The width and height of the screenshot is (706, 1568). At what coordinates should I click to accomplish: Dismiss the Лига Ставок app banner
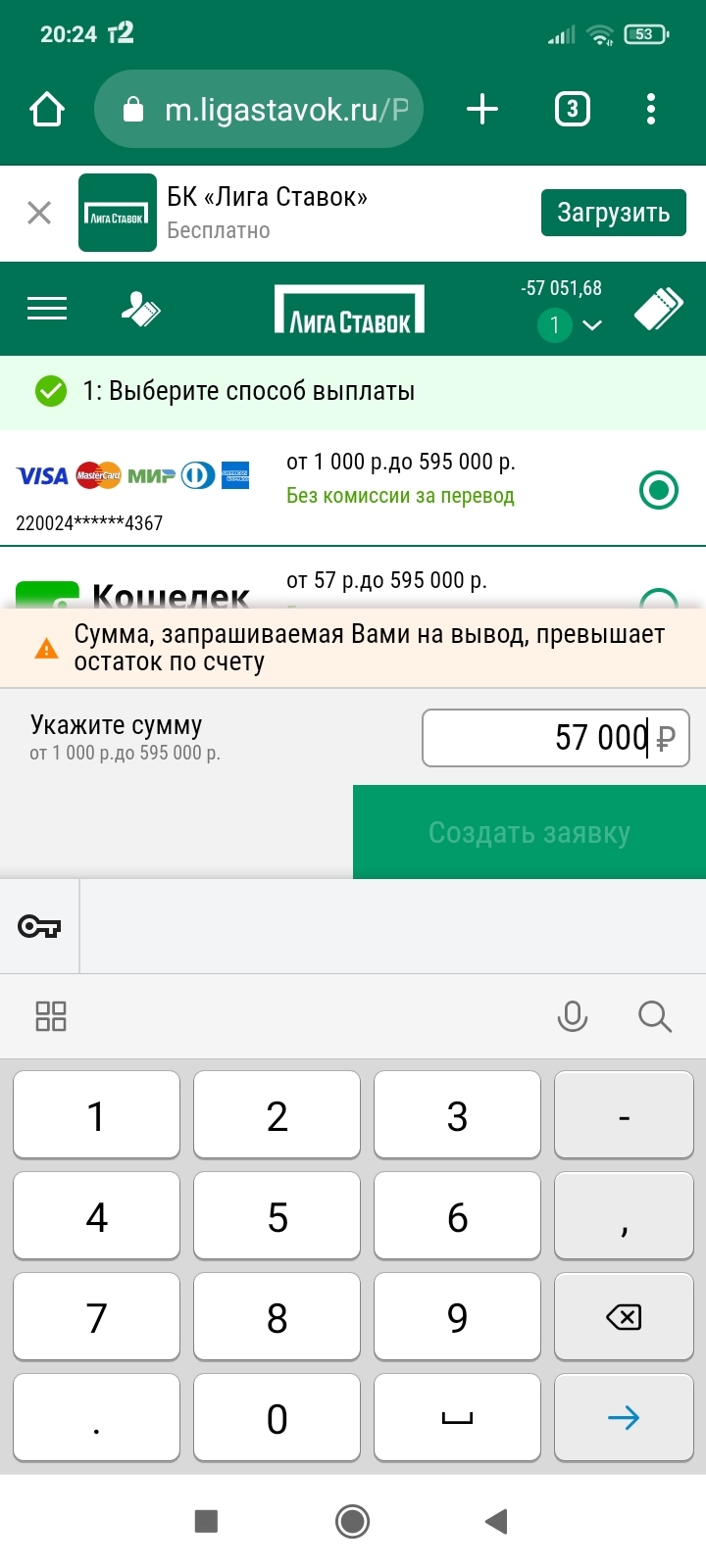point(39,213)
